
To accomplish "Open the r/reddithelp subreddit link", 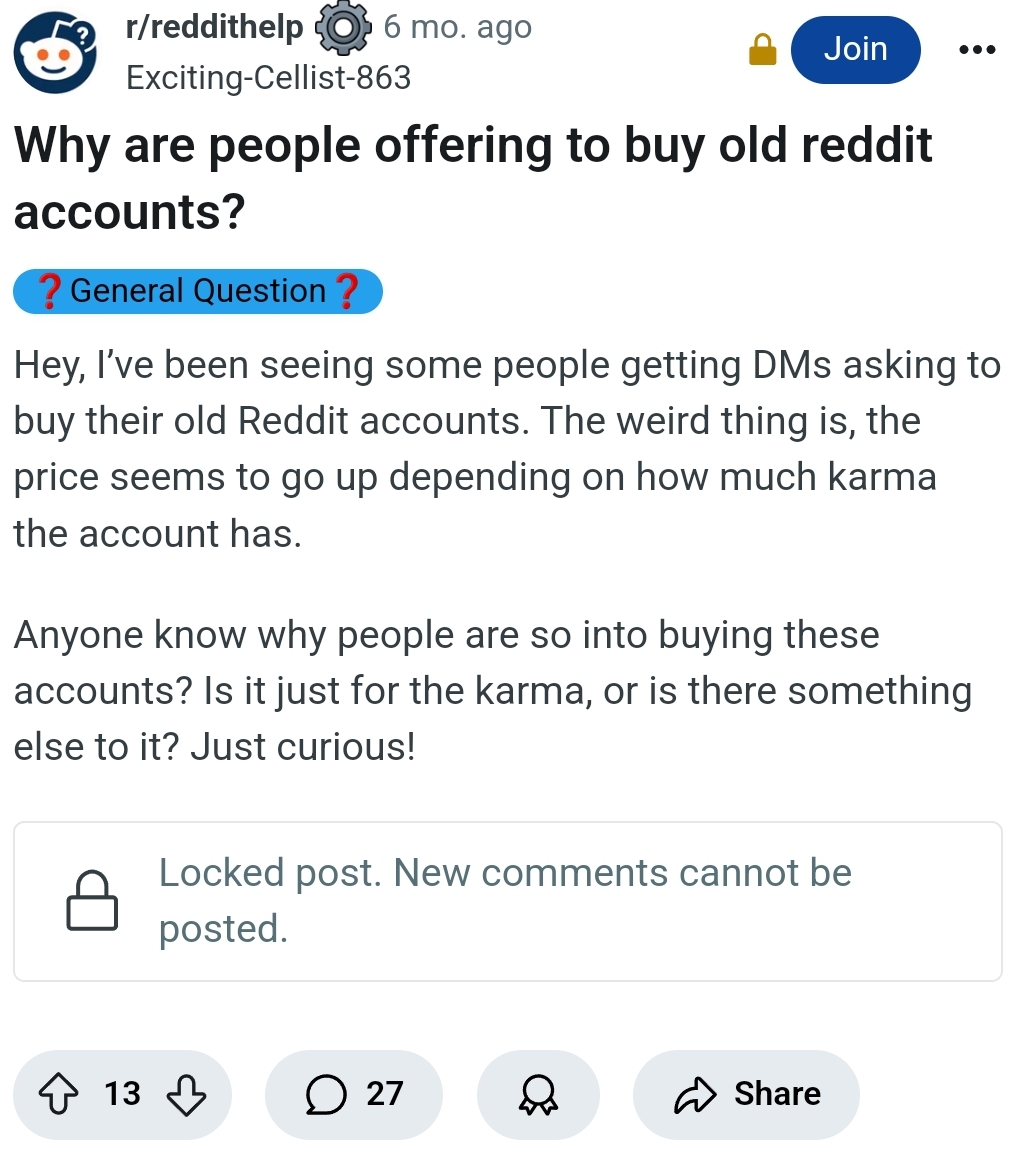I will [x=213, y=27].
